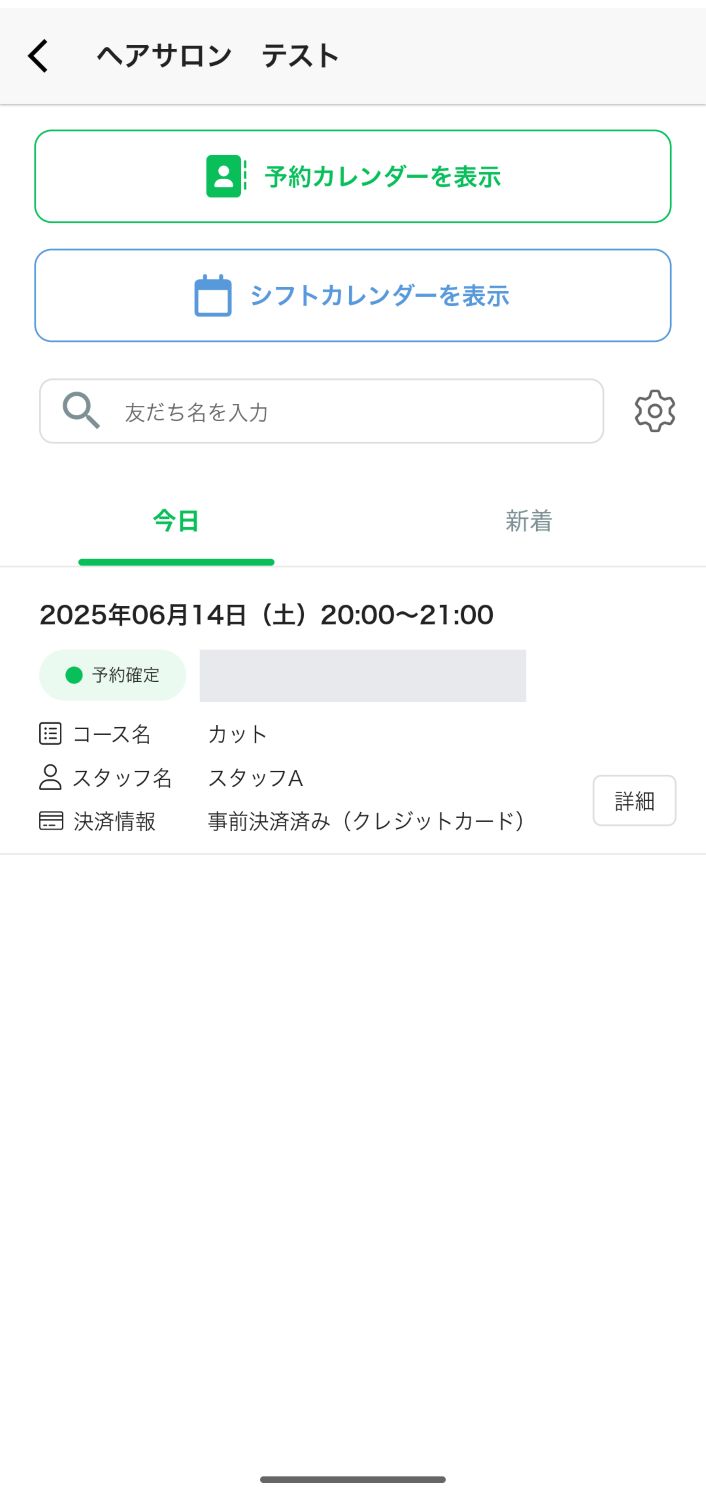Open the settings gear icon
Viewport: 706px width, 1500px height.
(x=655, y=411)
